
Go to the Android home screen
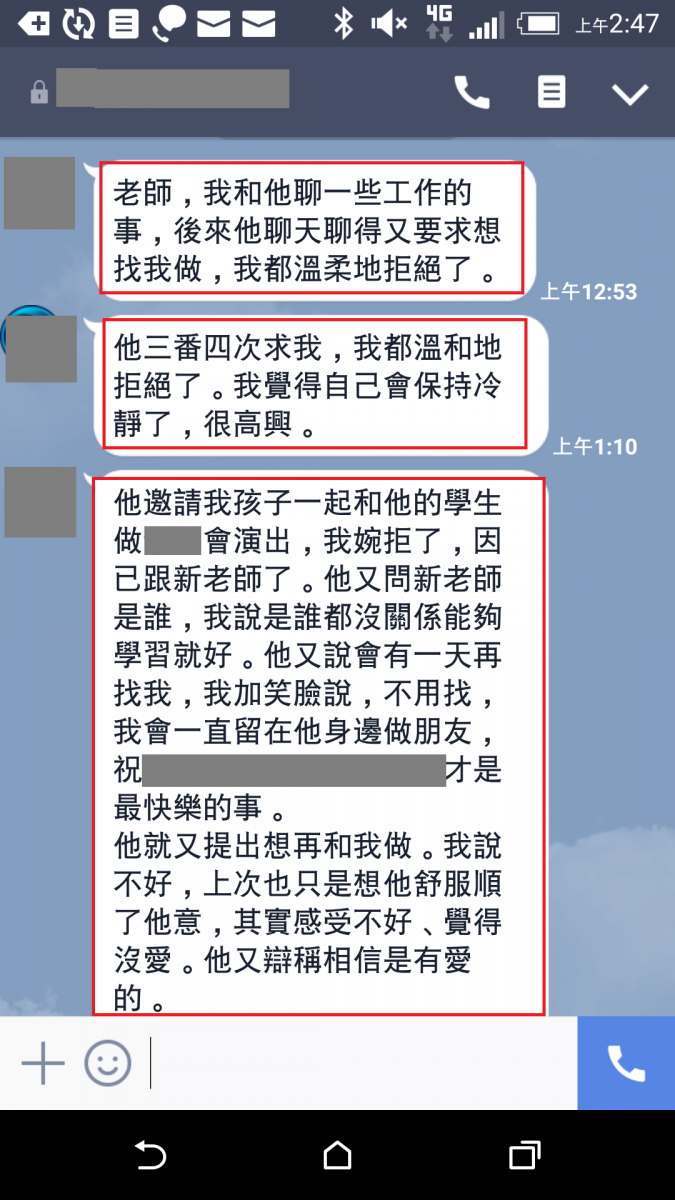tap(338, 1157)
